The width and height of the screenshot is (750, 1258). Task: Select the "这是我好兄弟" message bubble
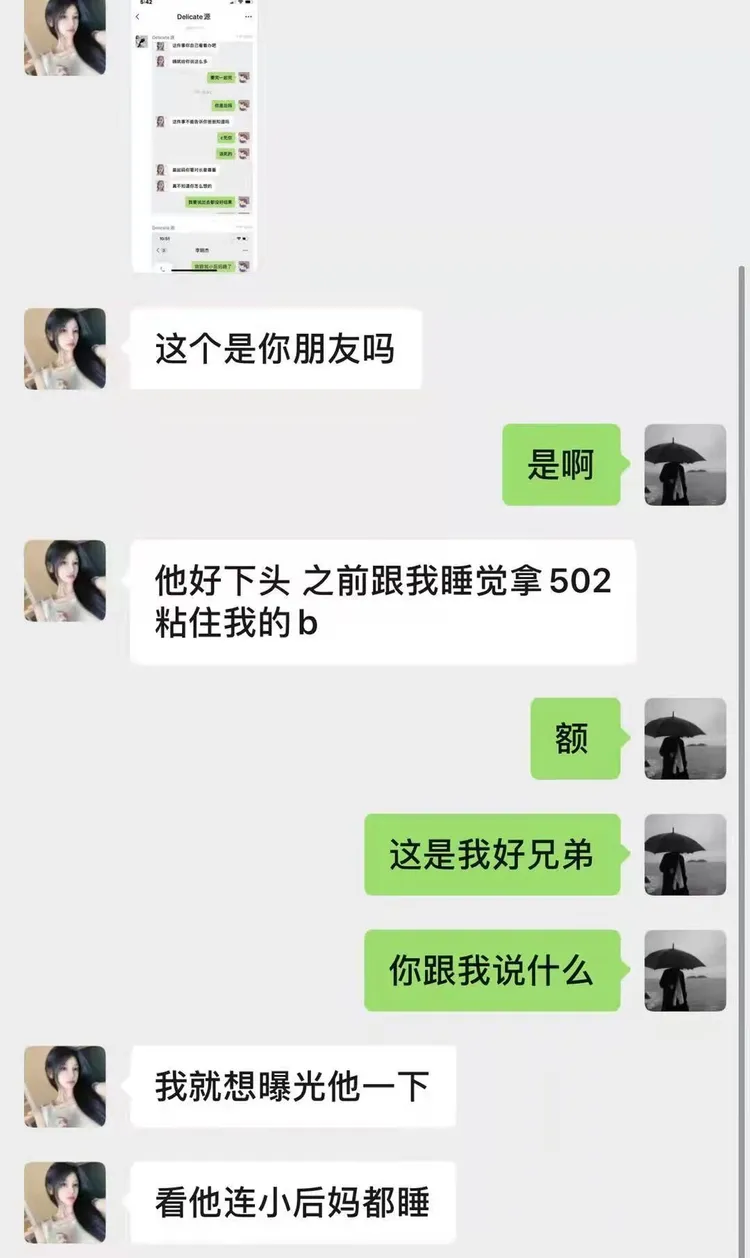[x=492, y=856]
